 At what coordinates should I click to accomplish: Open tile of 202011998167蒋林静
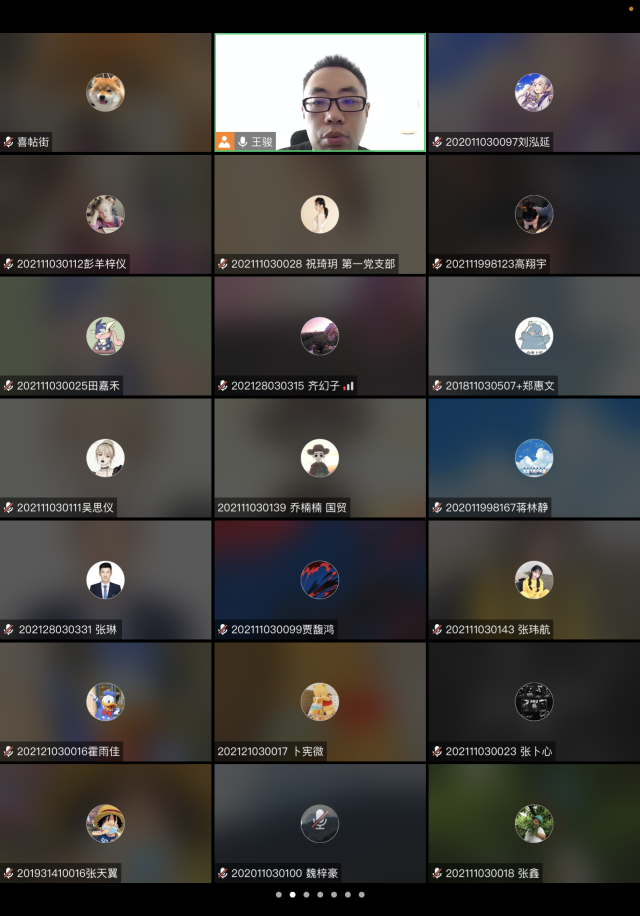[x=534, y=458]
